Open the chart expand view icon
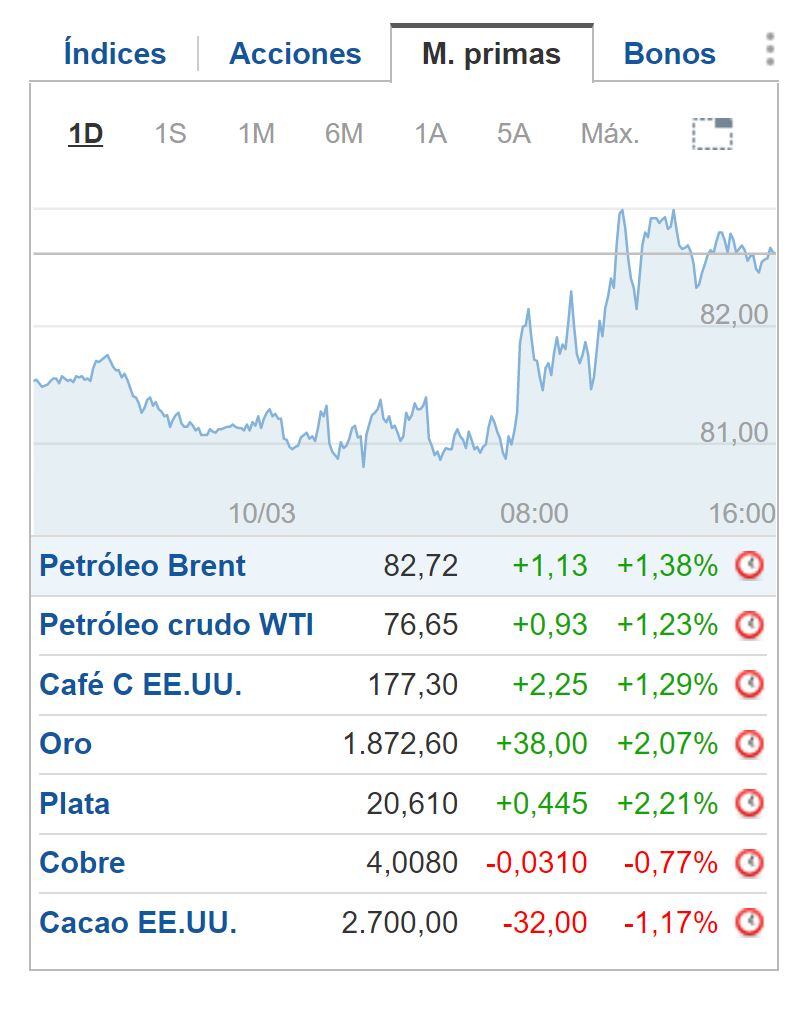 (712, 131)
